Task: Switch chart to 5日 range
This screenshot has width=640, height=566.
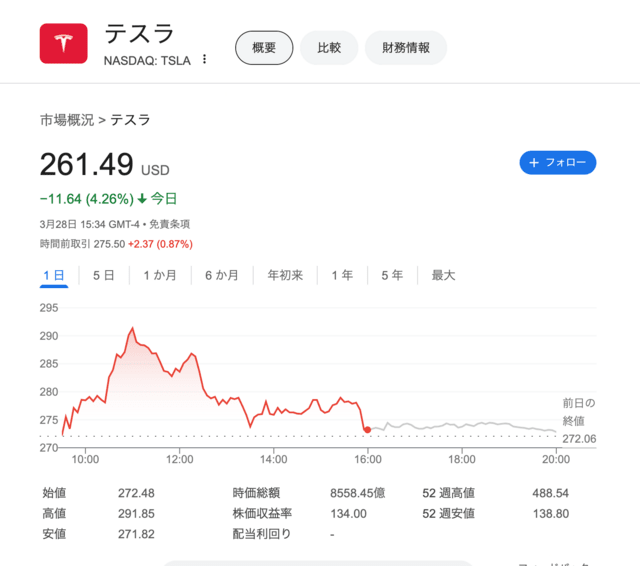Action: [103, 275]
